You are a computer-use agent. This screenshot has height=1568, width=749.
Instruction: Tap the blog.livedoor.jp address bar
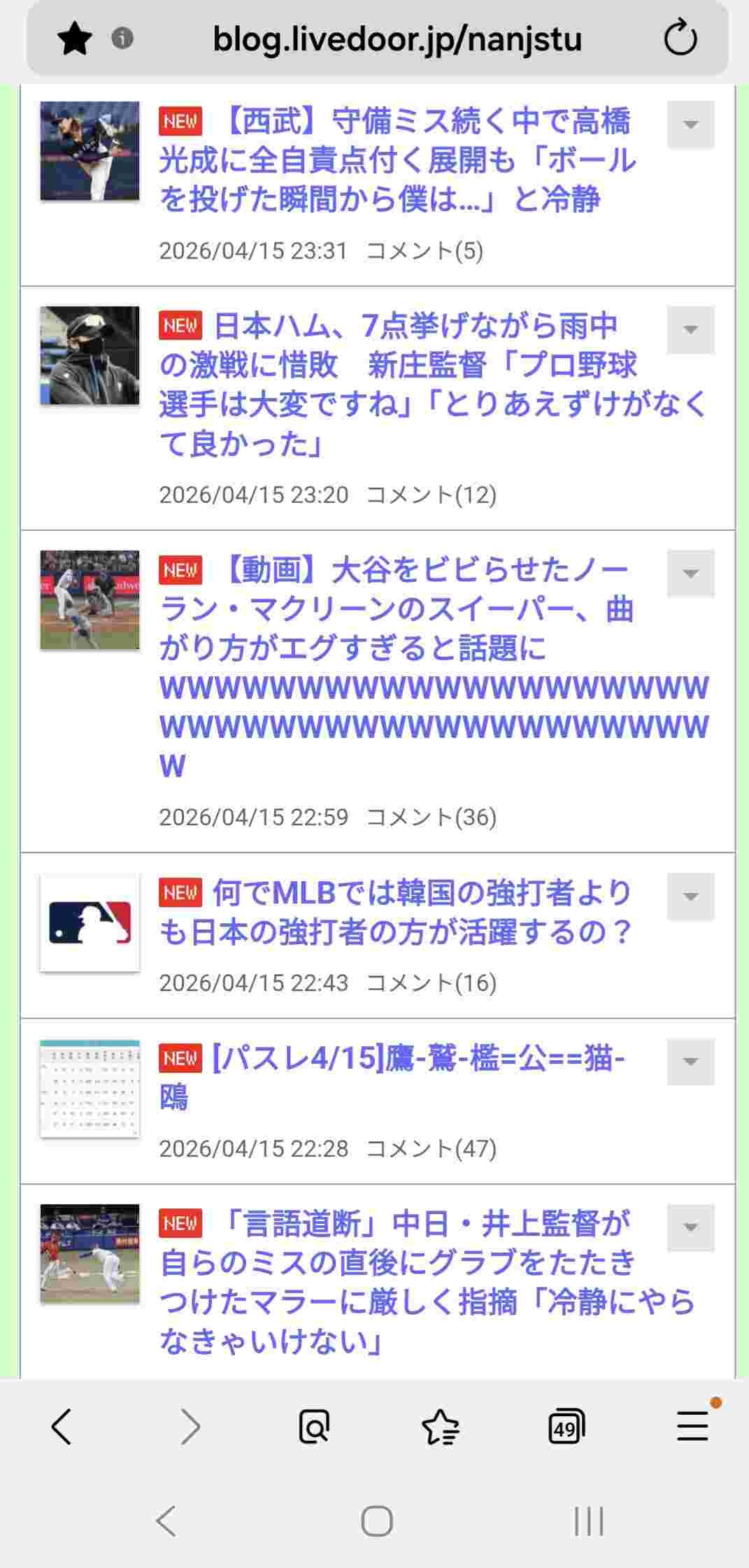[397, 38]
